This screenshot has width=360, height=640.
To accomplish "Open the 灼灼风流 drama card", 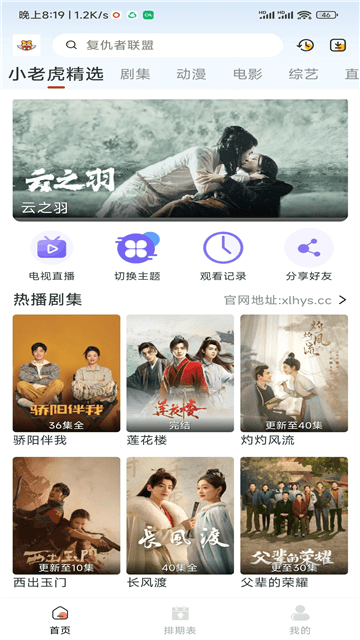I will tap(294, 380).
